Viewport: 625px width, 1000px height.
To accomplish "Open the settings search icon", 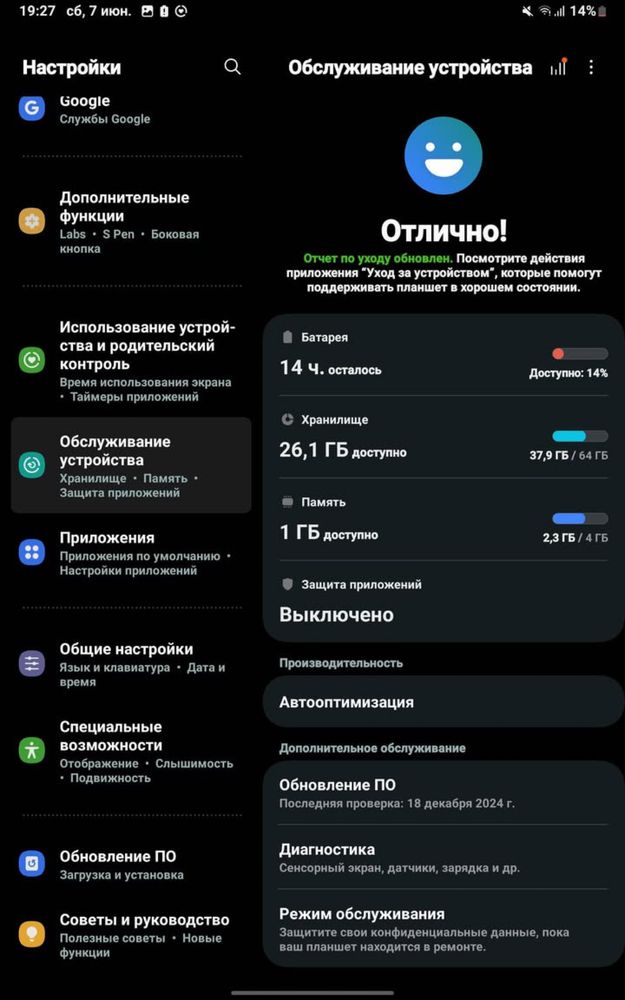I will [232, 67].
